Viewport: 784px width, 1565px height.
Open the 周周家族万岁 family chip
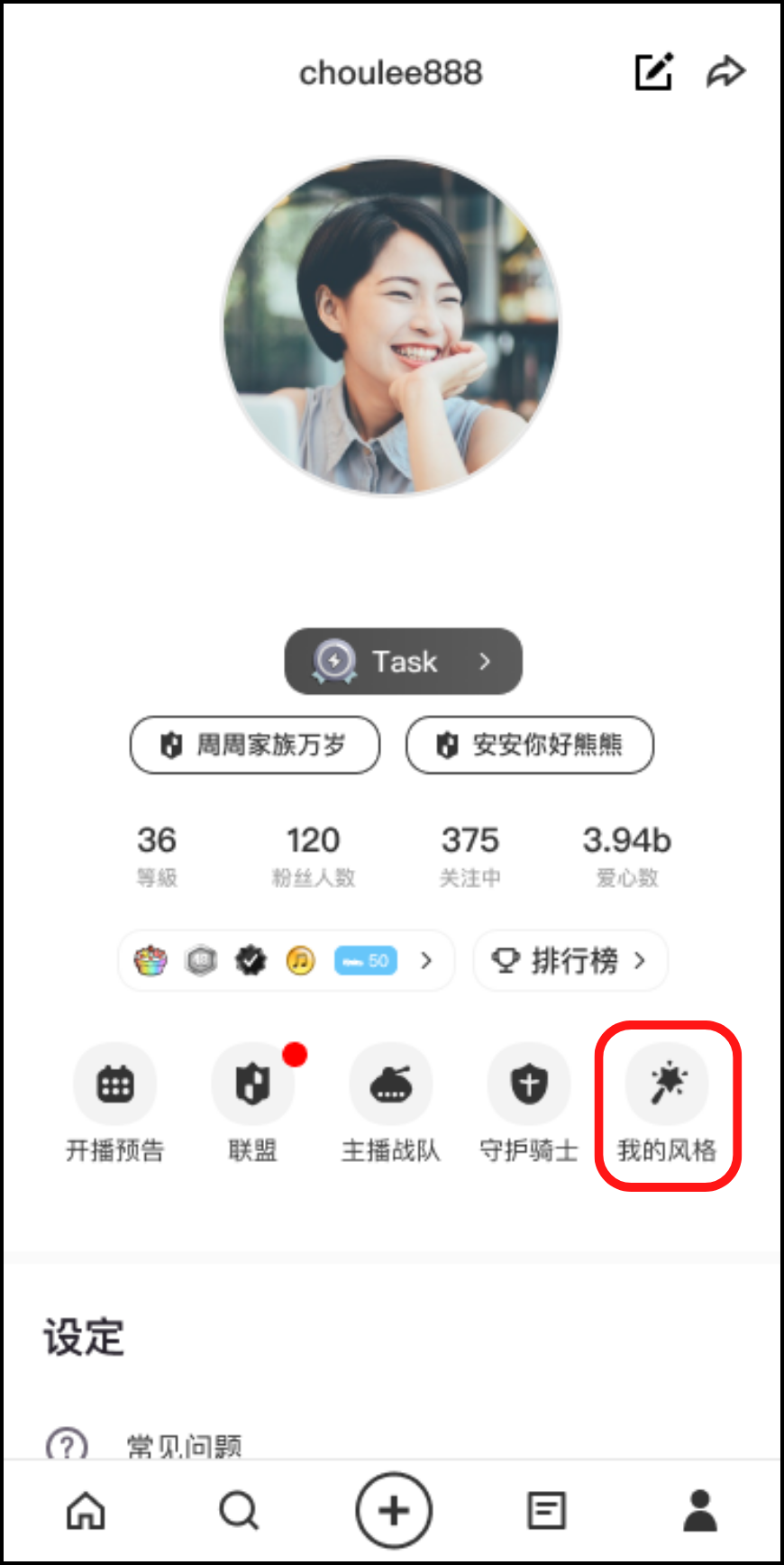point(255,745)
